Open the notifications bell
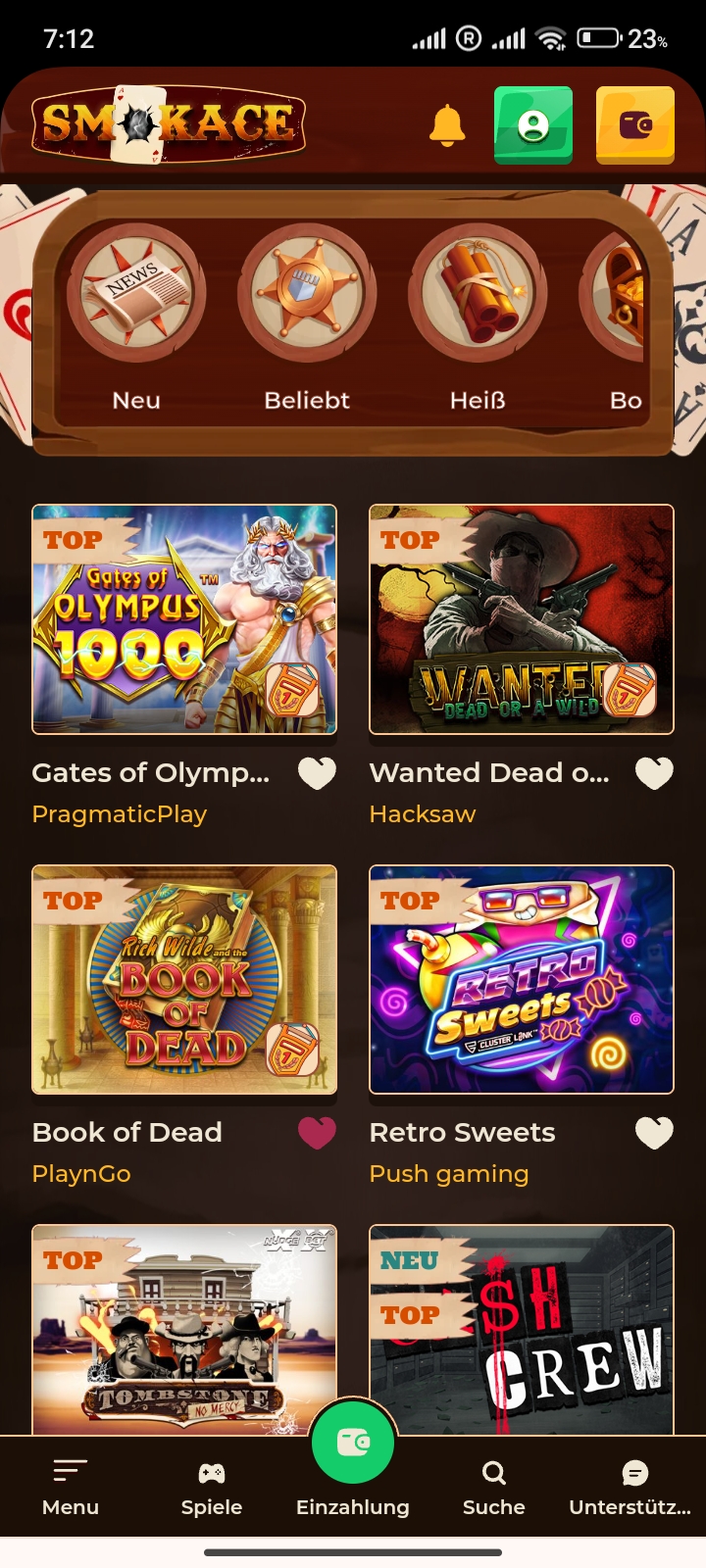The image size is (706, 1568). pos(447,125)
